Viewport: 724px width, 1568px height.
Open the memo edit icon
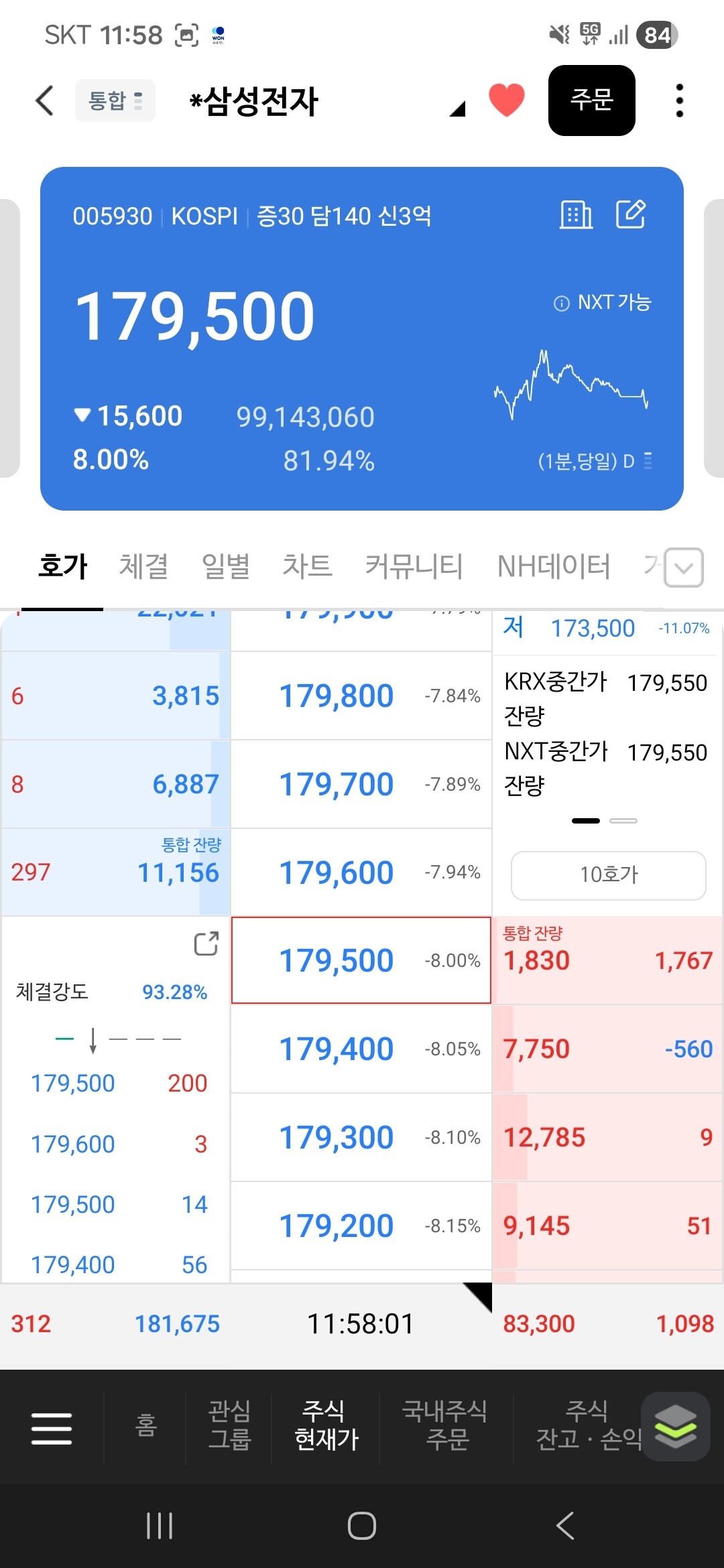point(631,214)
